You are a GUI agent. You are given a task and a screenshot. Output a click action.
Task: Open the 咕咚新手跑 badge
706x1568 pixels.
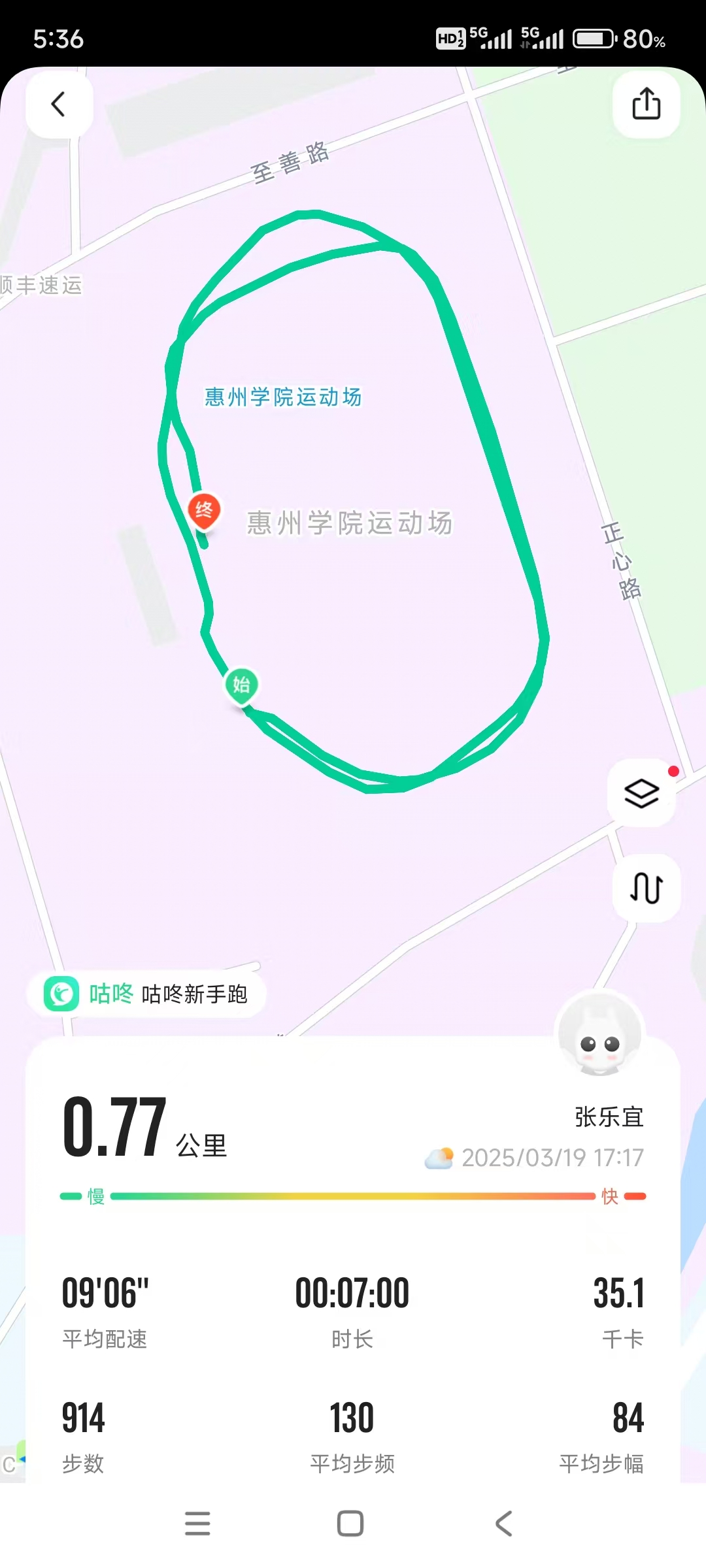tap(146, 994)
